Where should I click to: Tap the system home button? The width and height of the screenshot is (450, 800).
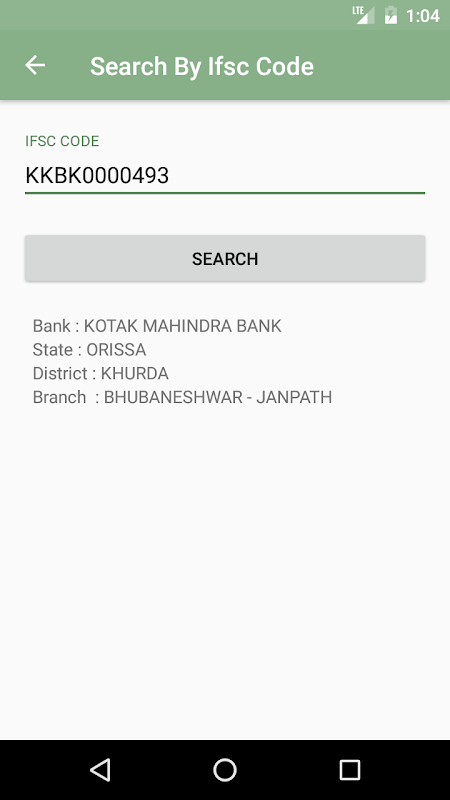(224, 769)
